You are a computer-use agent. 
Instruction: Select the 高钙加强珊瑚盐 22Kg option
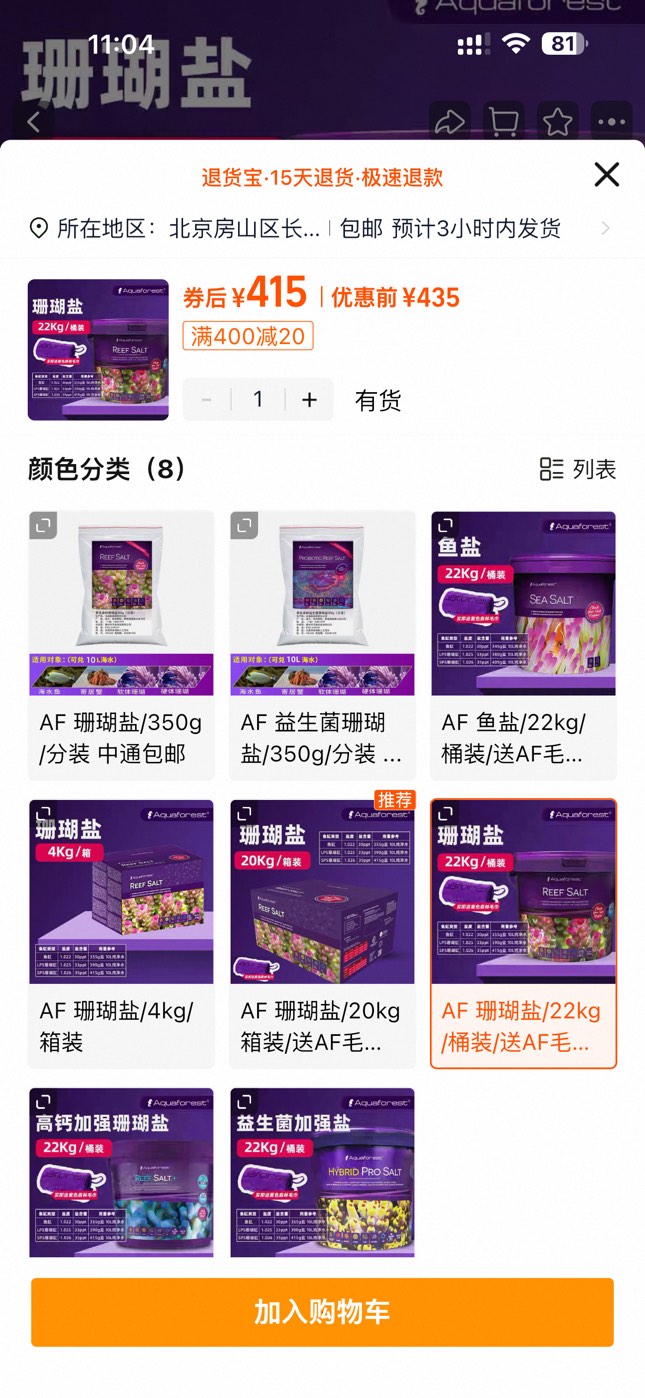[121, 1172]
